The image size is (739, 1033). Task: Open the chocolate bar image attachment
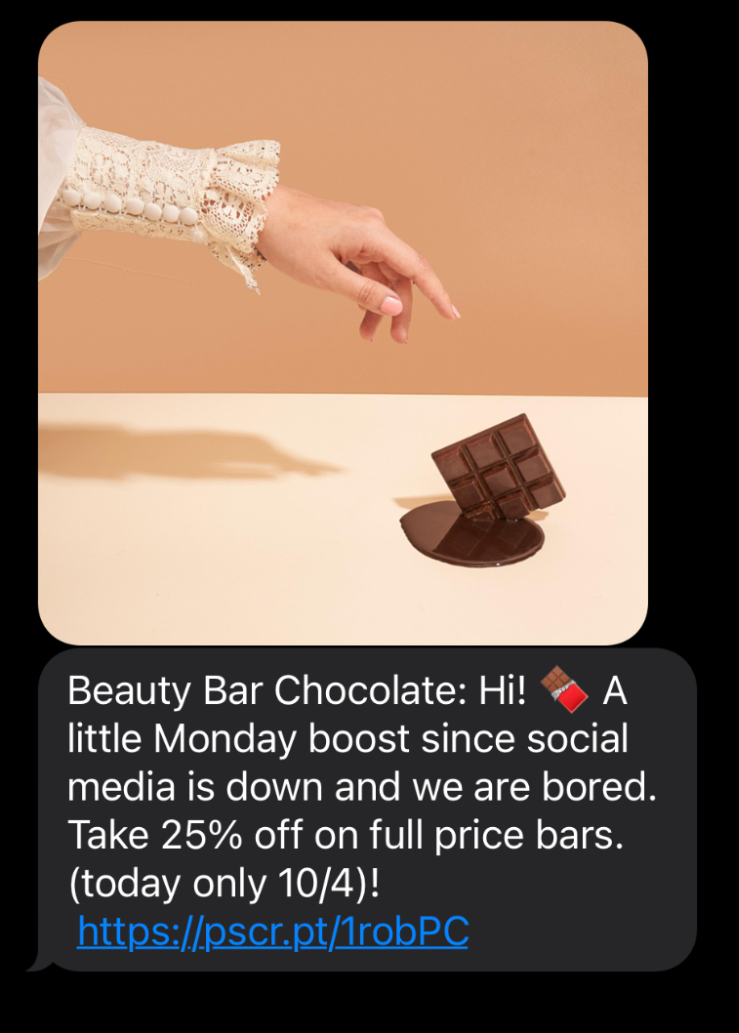(x=342, y=333)
